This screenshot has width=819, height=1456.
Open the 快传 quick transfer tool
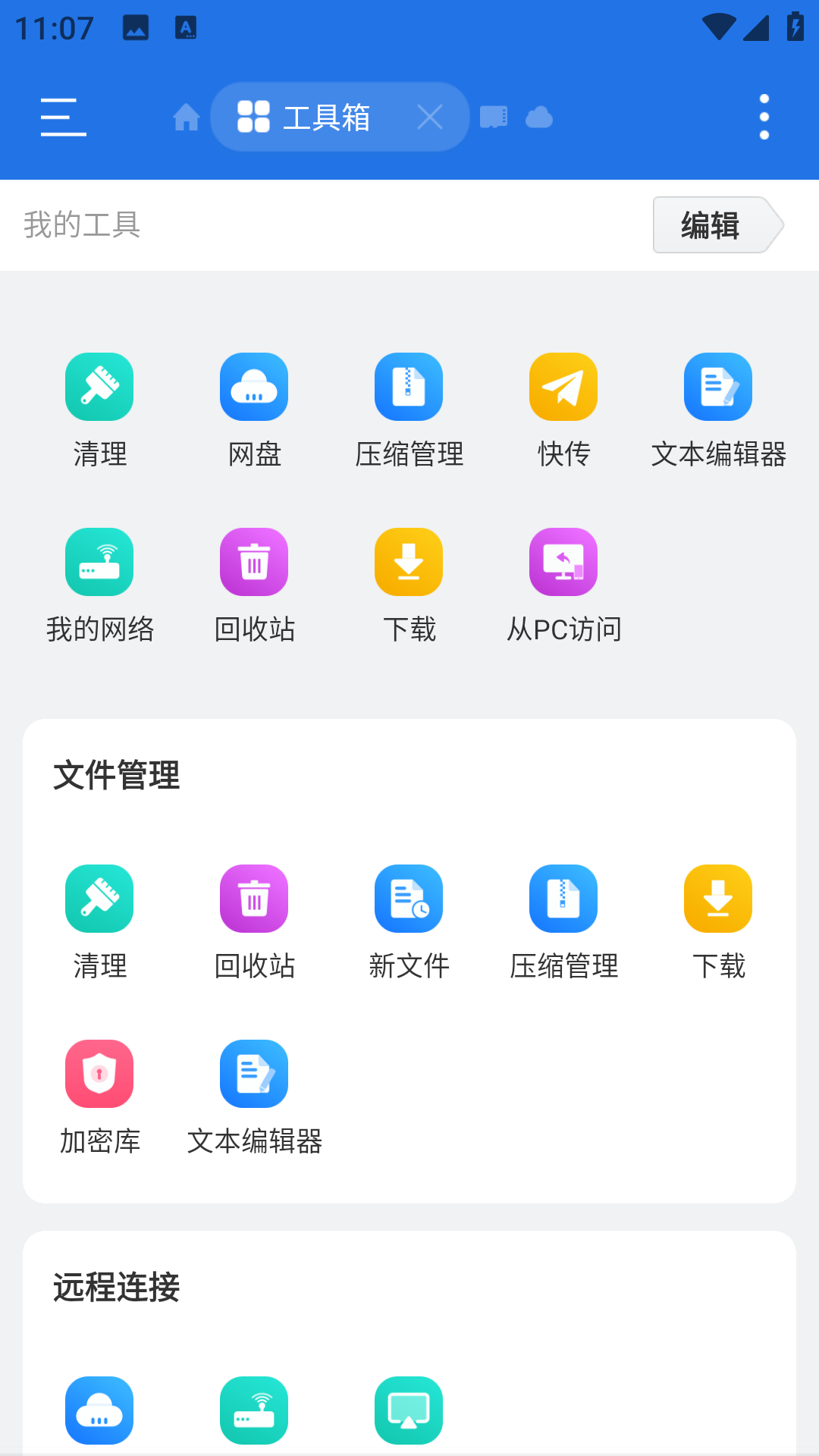pos(563,387)
